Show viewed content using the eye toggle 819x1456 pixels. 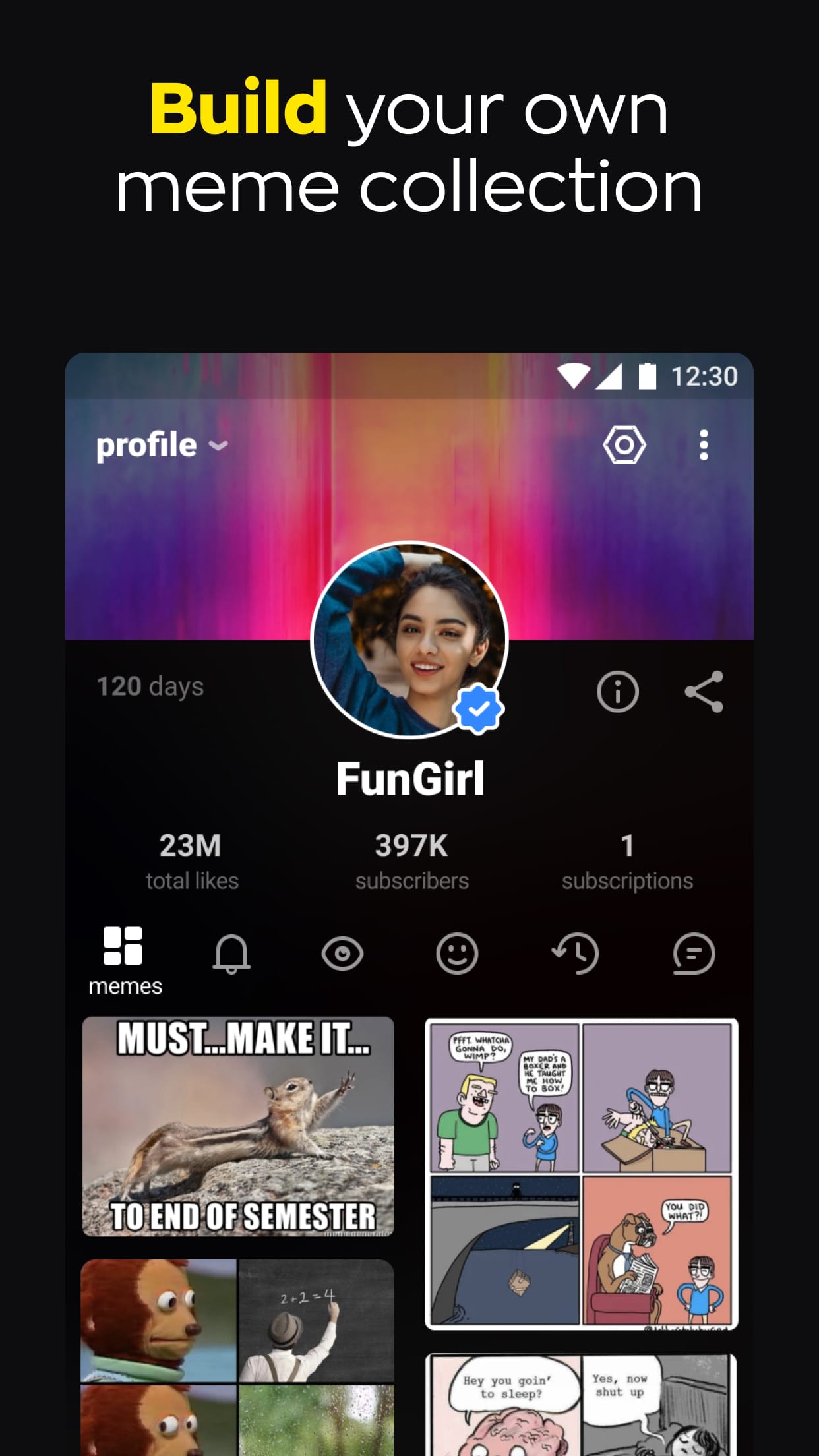tap(342, 954)
